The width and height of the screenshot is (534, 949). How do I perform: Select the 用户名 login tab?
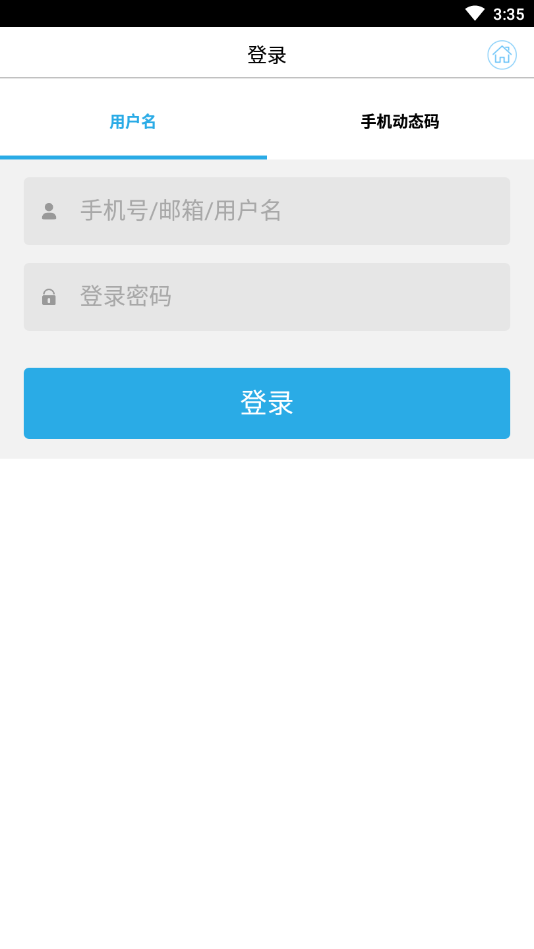coord(133,122)
